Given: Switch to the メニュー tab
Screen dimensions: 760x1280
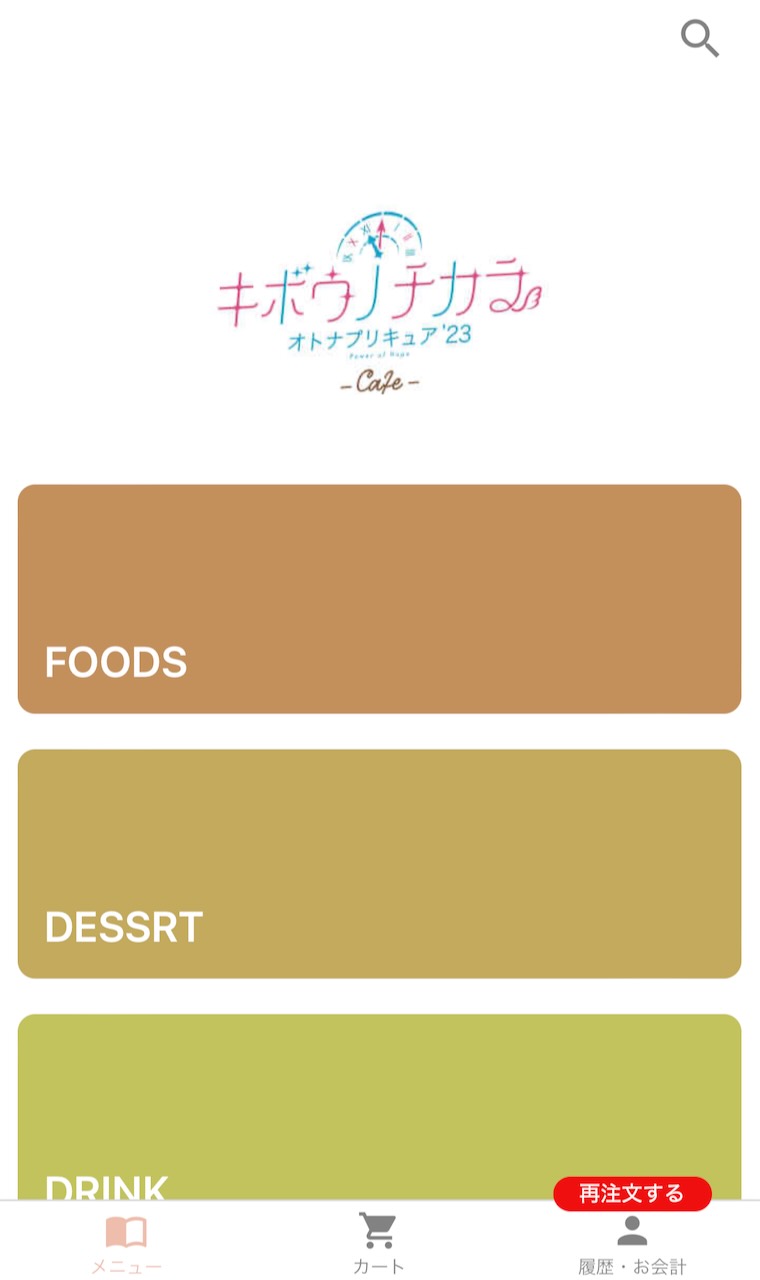Looking at the screenshot, I should (126, 1243).
